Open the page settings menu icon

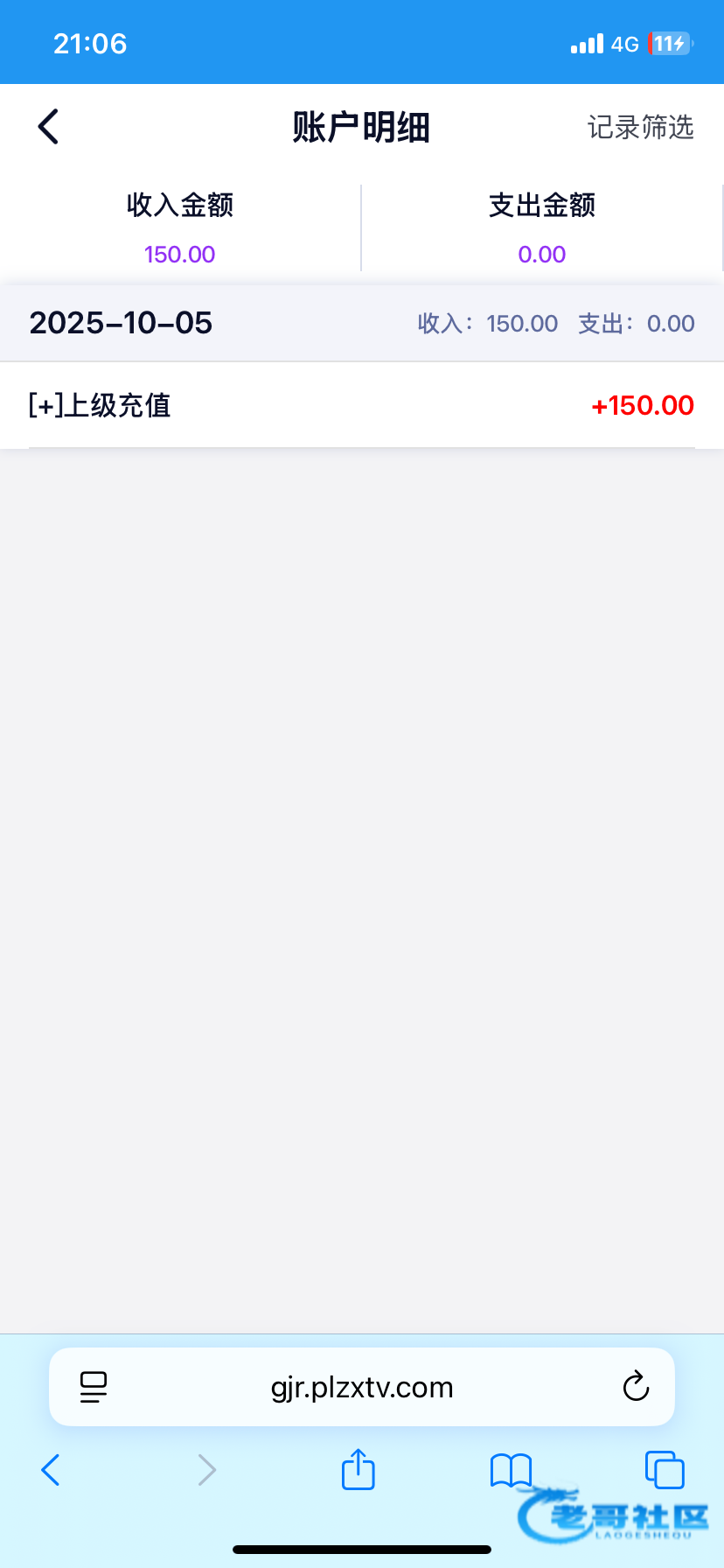point(94,1387)
